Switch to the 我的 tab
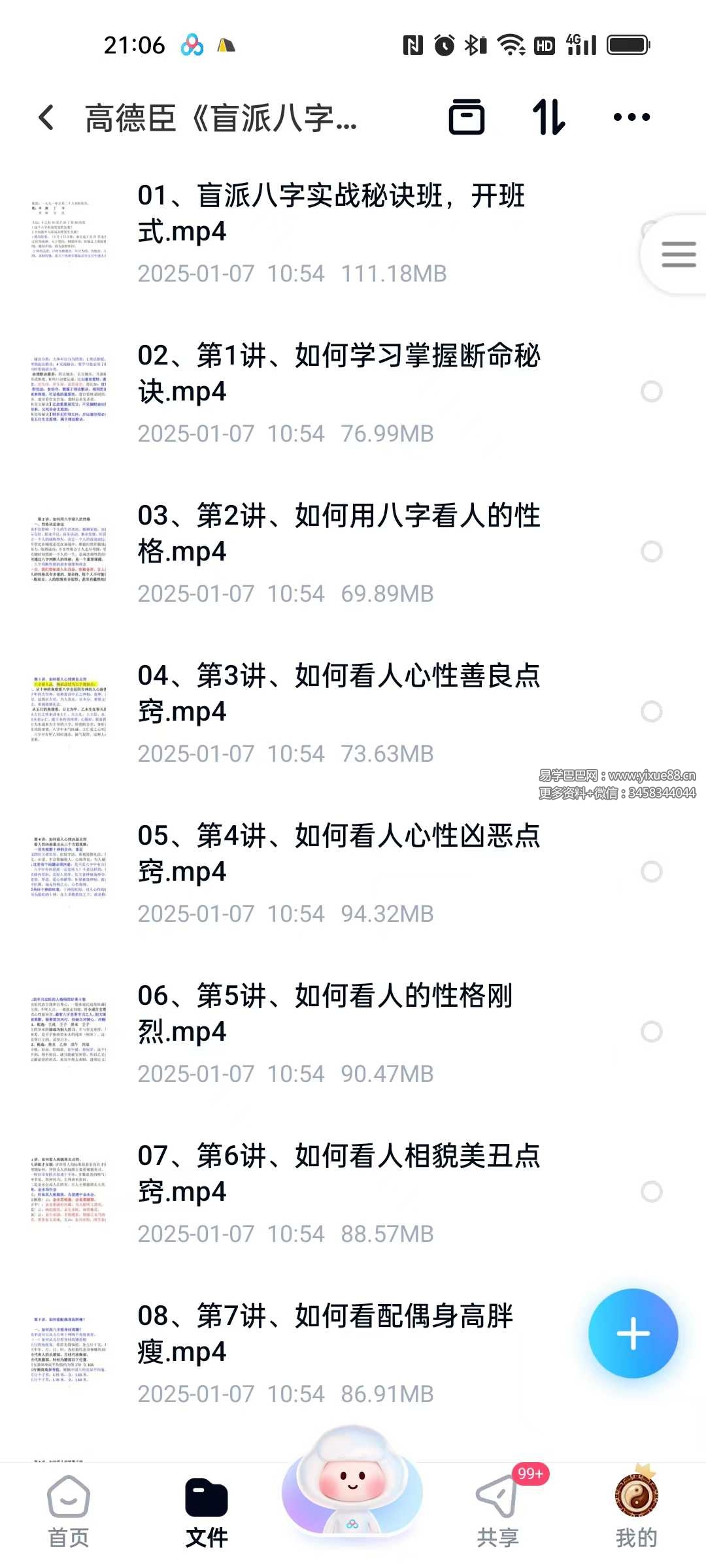Image resolution: width=706 pixels, height=1568 pixels. click(x=636, y=1511)
